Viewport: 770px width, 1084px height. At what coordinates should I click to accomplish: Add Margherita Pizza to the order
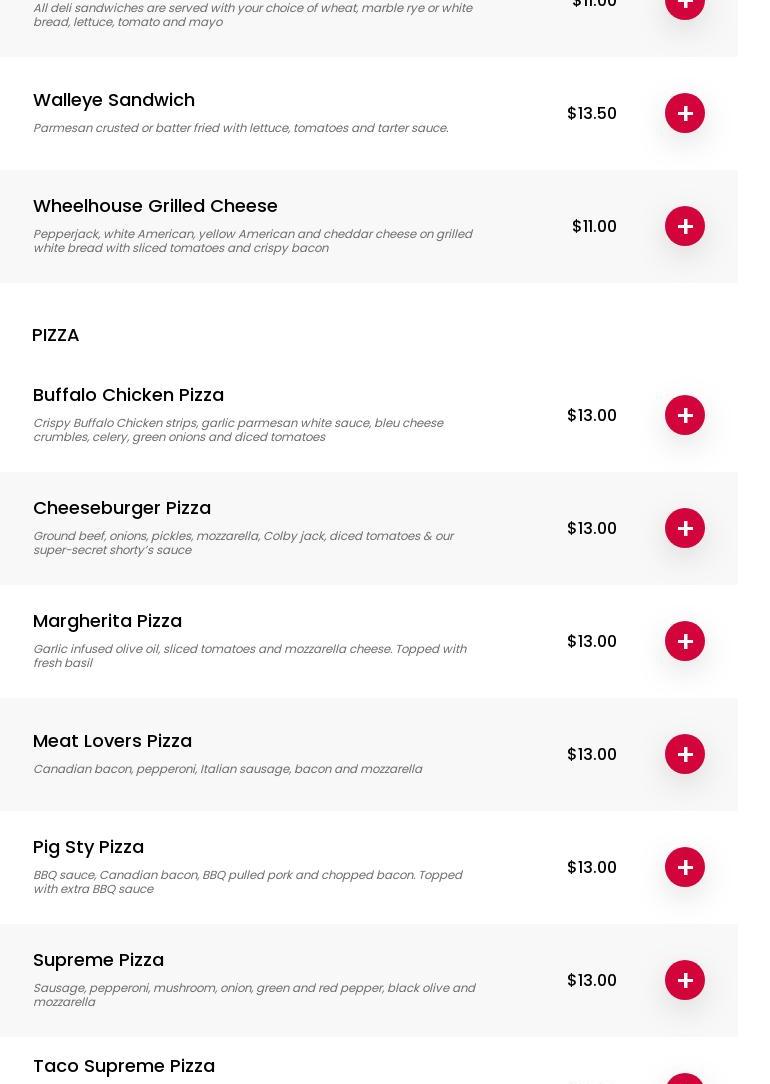[685, 641]
